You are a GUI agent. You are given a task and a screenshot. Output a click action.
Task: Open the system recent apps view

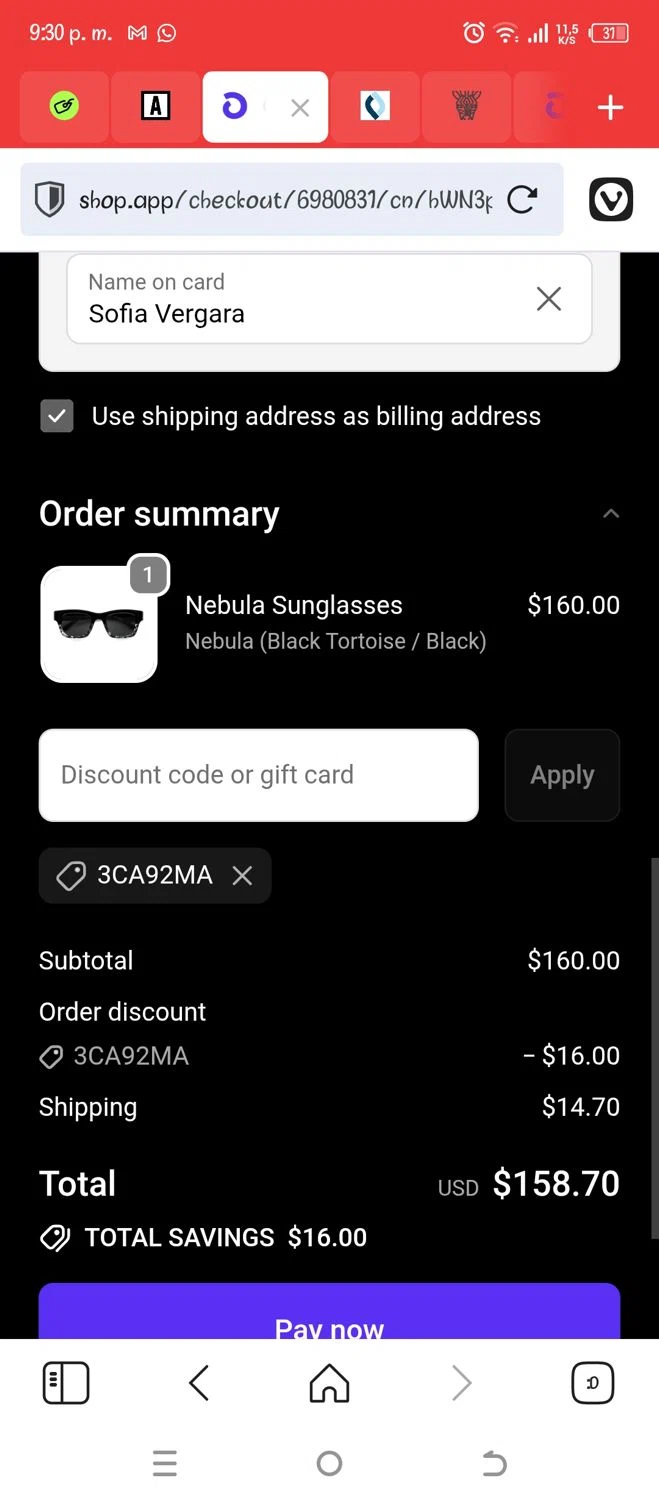(165, 1464)
